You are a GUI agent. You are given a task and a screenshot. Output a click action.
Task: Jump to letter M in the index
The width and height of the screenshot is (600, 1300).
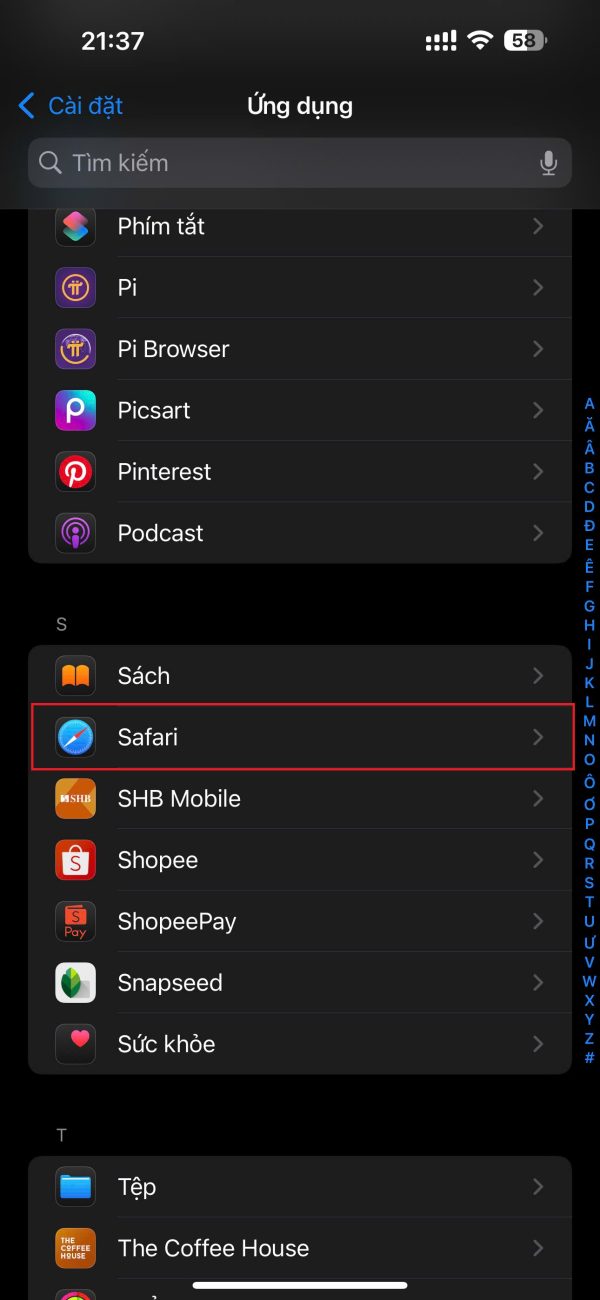pos(589,721)
